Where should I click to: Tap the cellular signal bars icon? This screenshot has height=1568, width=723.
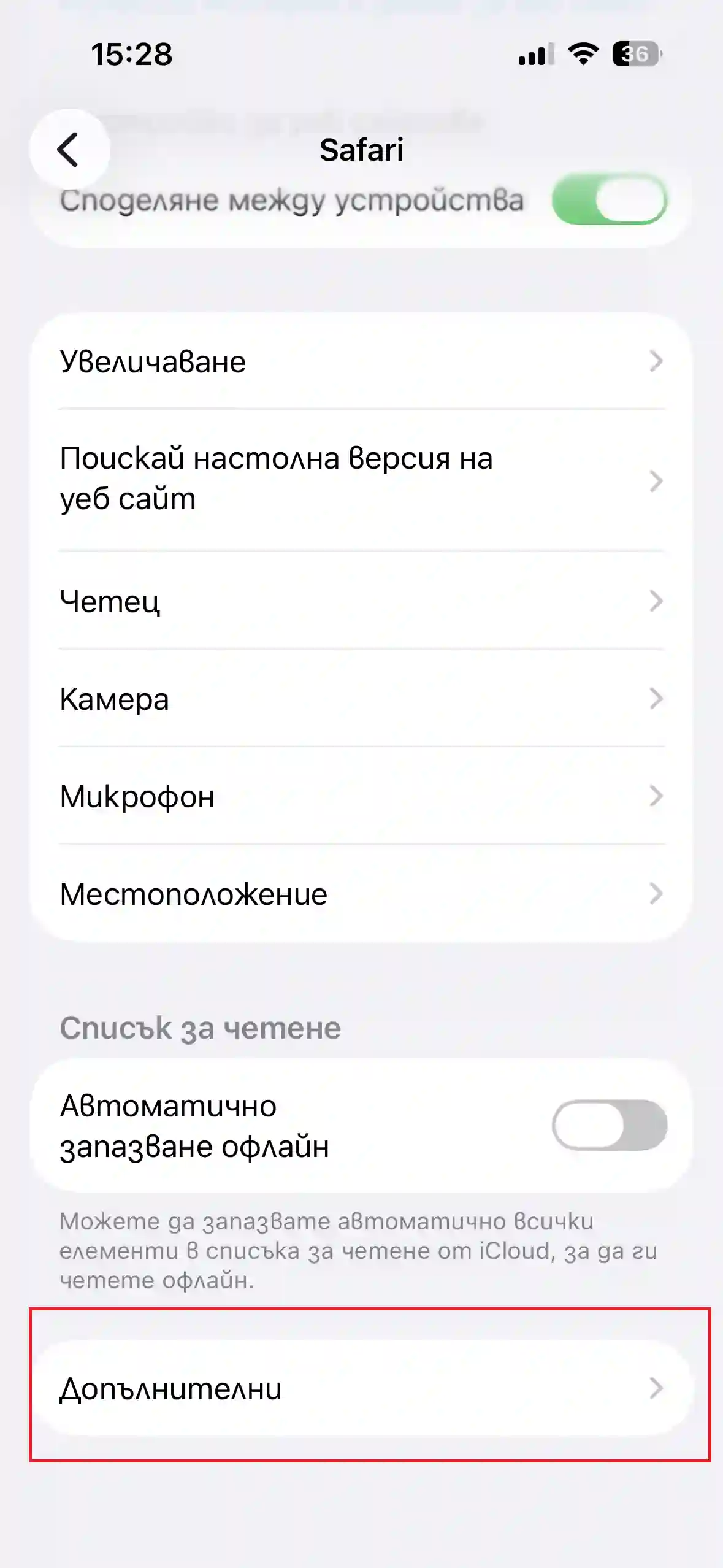pos(535,55)
